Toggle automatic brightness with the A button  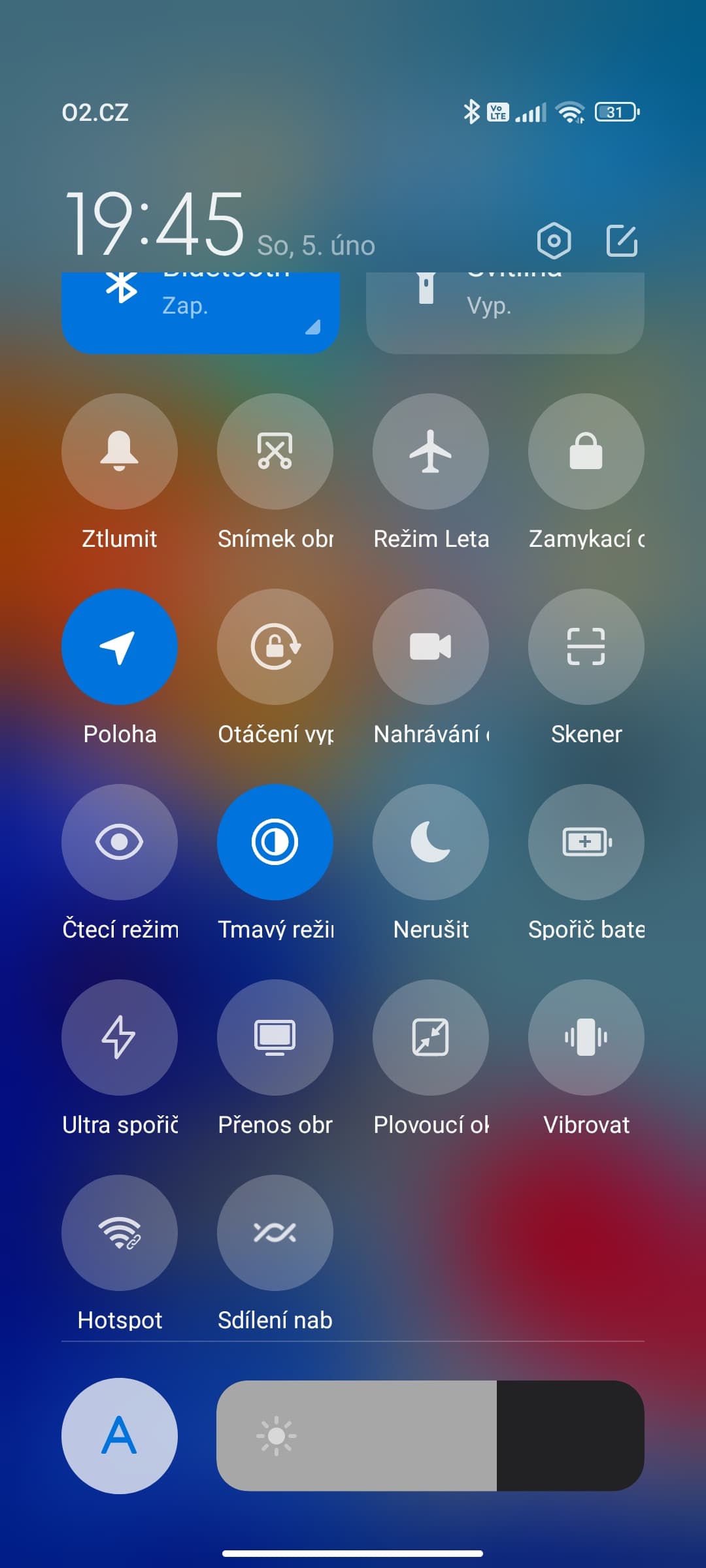click(x=120, y=1436)
